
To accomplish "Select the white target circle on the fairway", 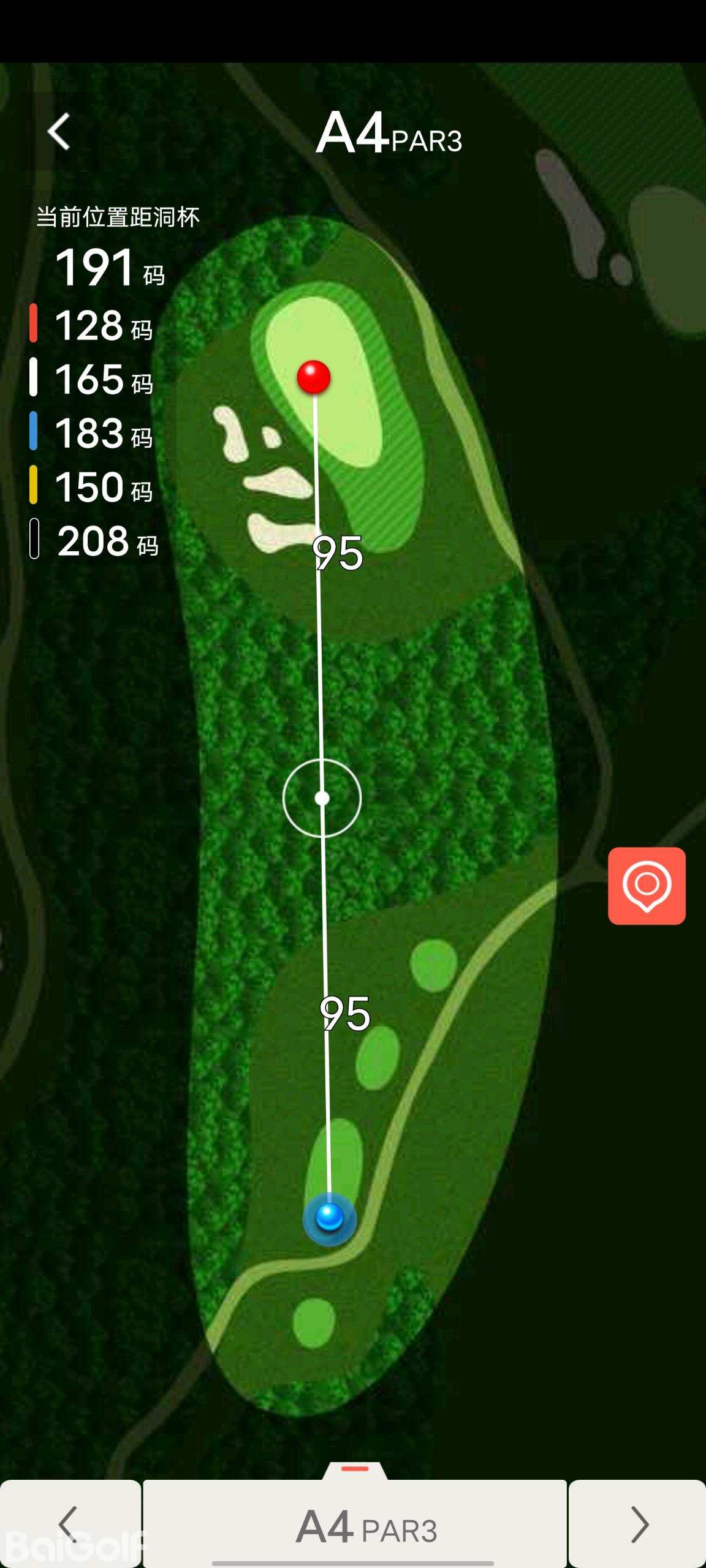I will [x=322, y=798].
